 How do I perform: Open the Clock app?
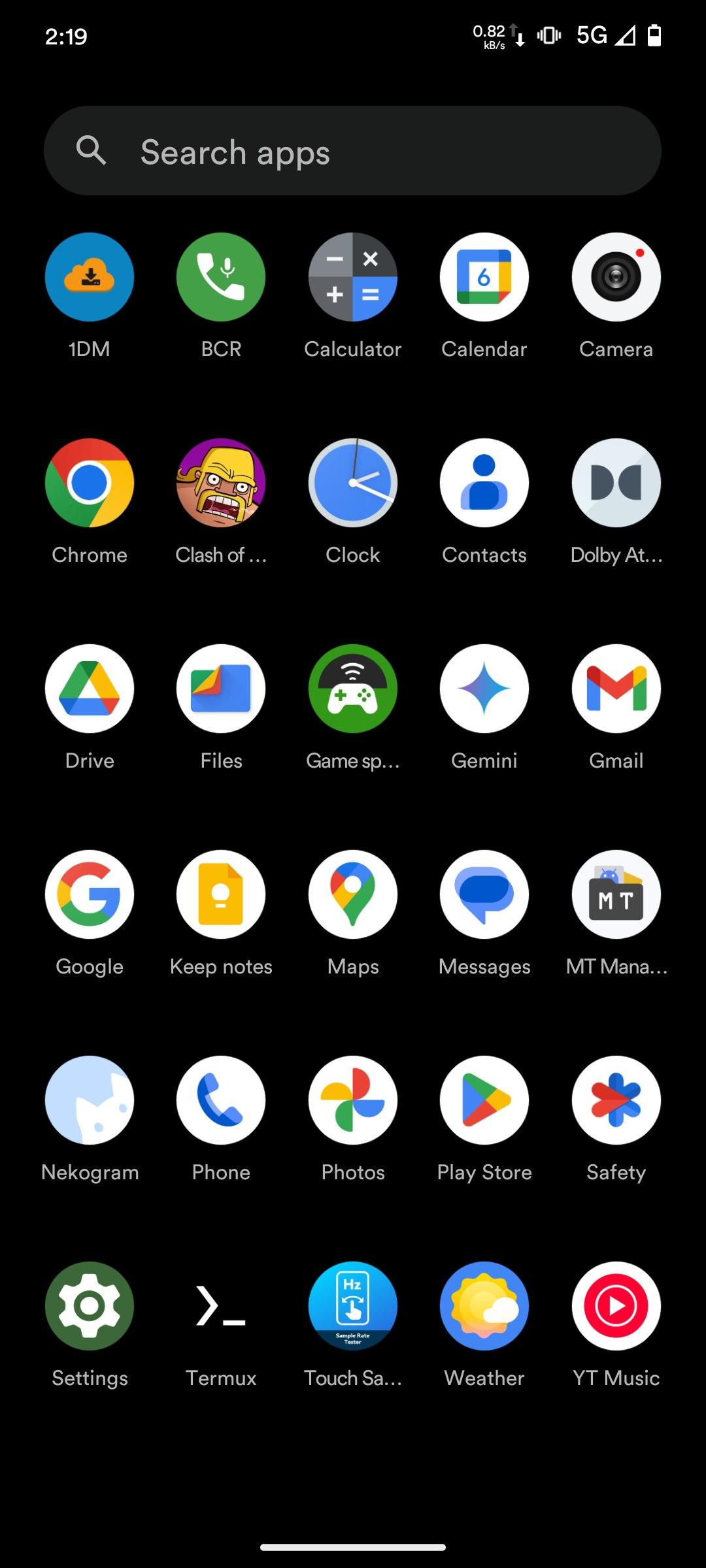353,483
